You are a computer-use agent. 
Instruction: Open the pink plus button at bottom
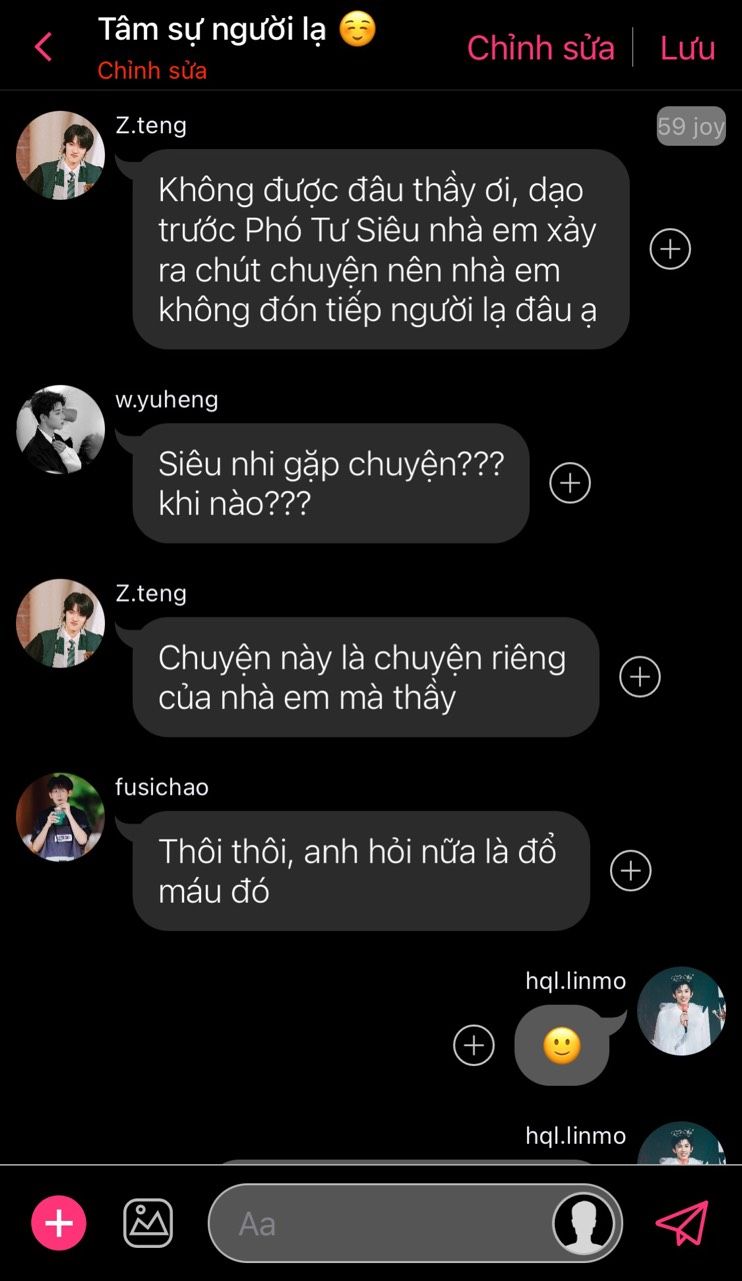(59, 1223)
